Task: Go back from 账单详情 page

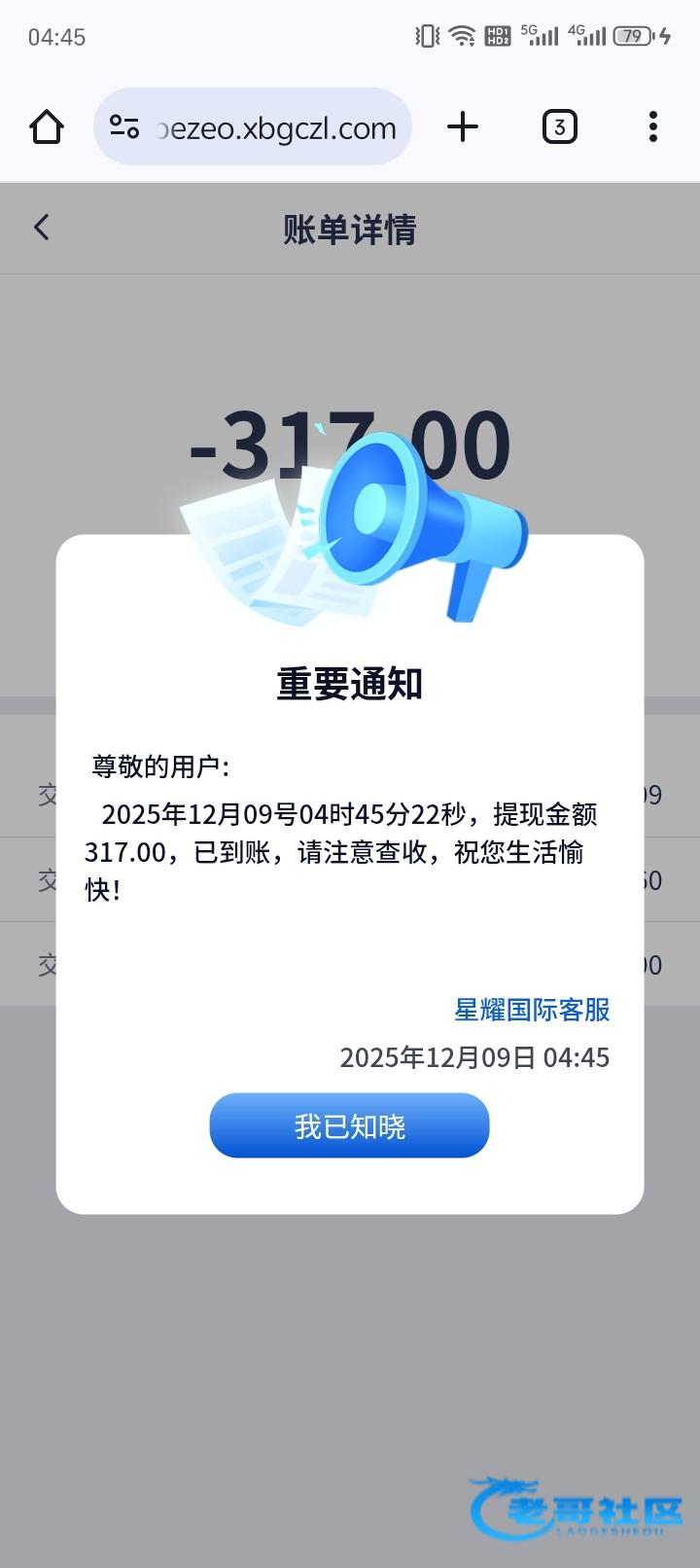Action: [x=41, y=228]
